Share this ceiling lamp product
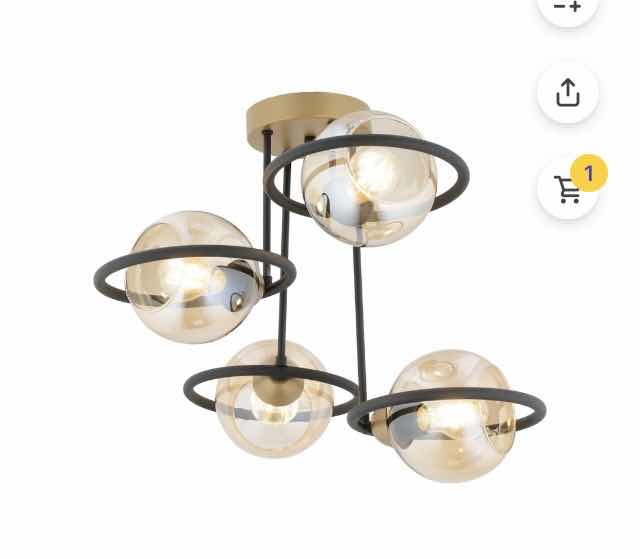Viewport: 640px width, 559px height. (567, 93)
